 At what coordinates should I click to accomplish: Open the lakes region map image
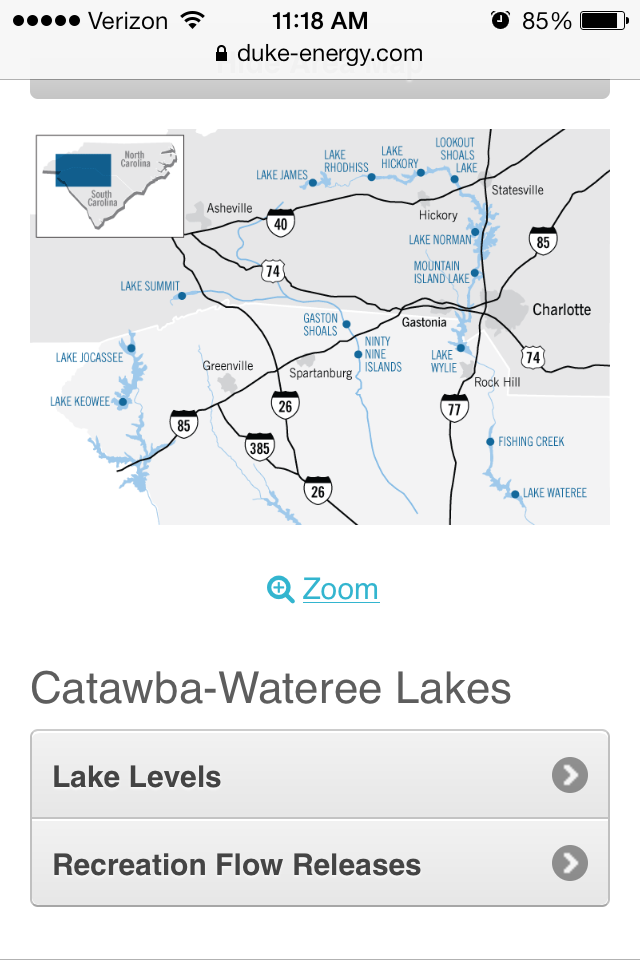pos(320,326)
